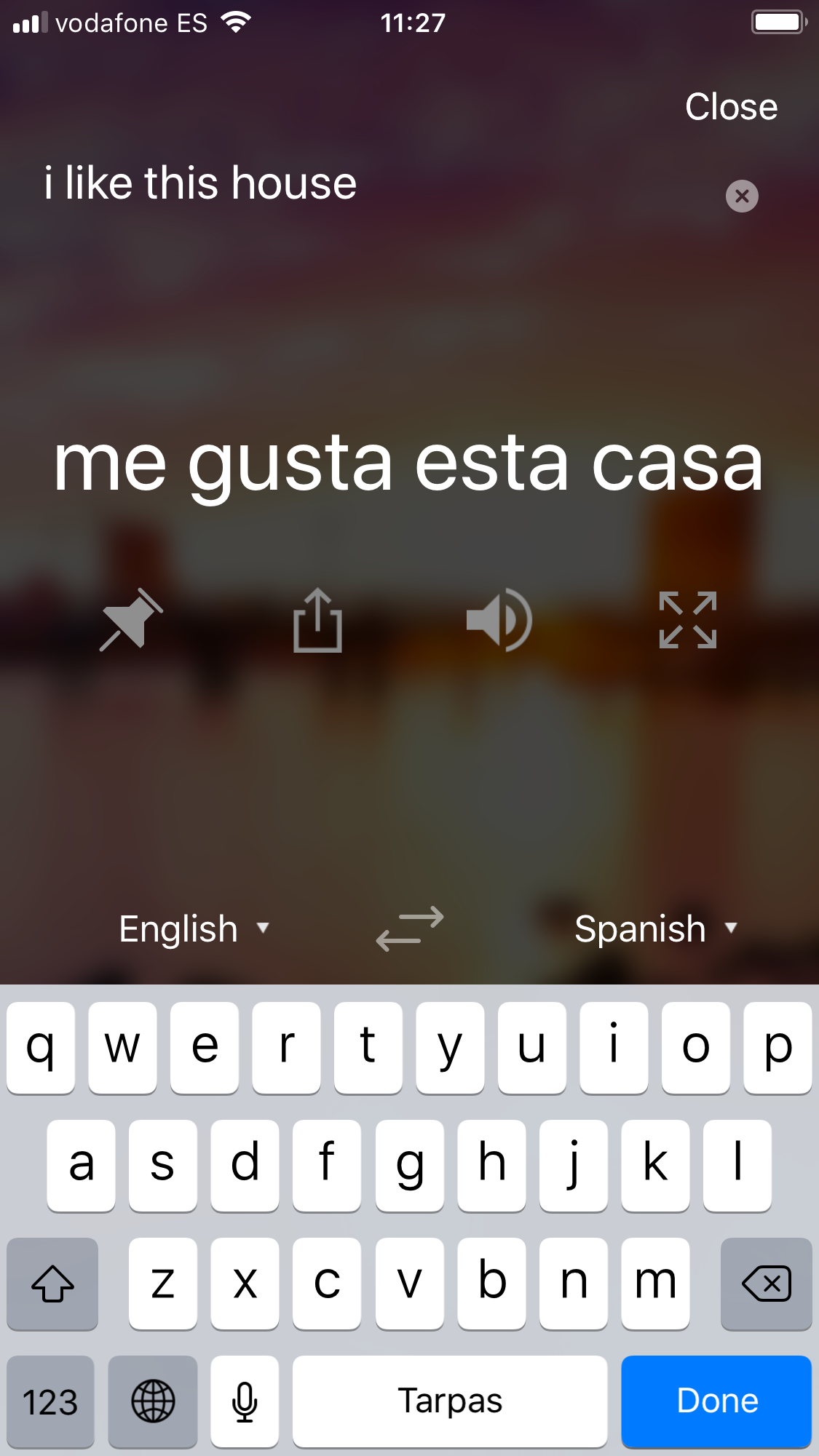819x1456 pixels.
Task: Swap the source and target languages
Action: tap(409, 929)
